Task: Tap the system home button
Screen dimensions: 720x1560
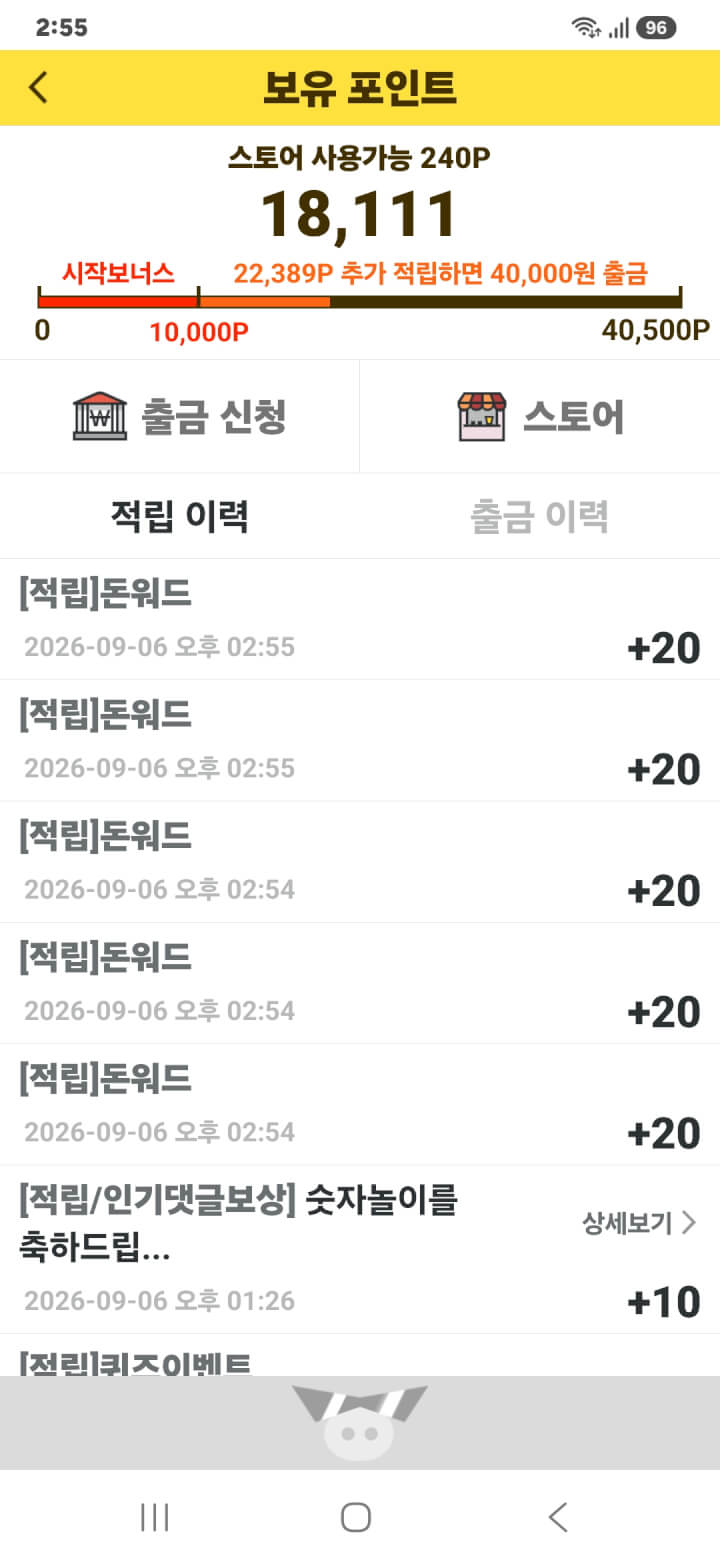Action: click(356, 1517)
